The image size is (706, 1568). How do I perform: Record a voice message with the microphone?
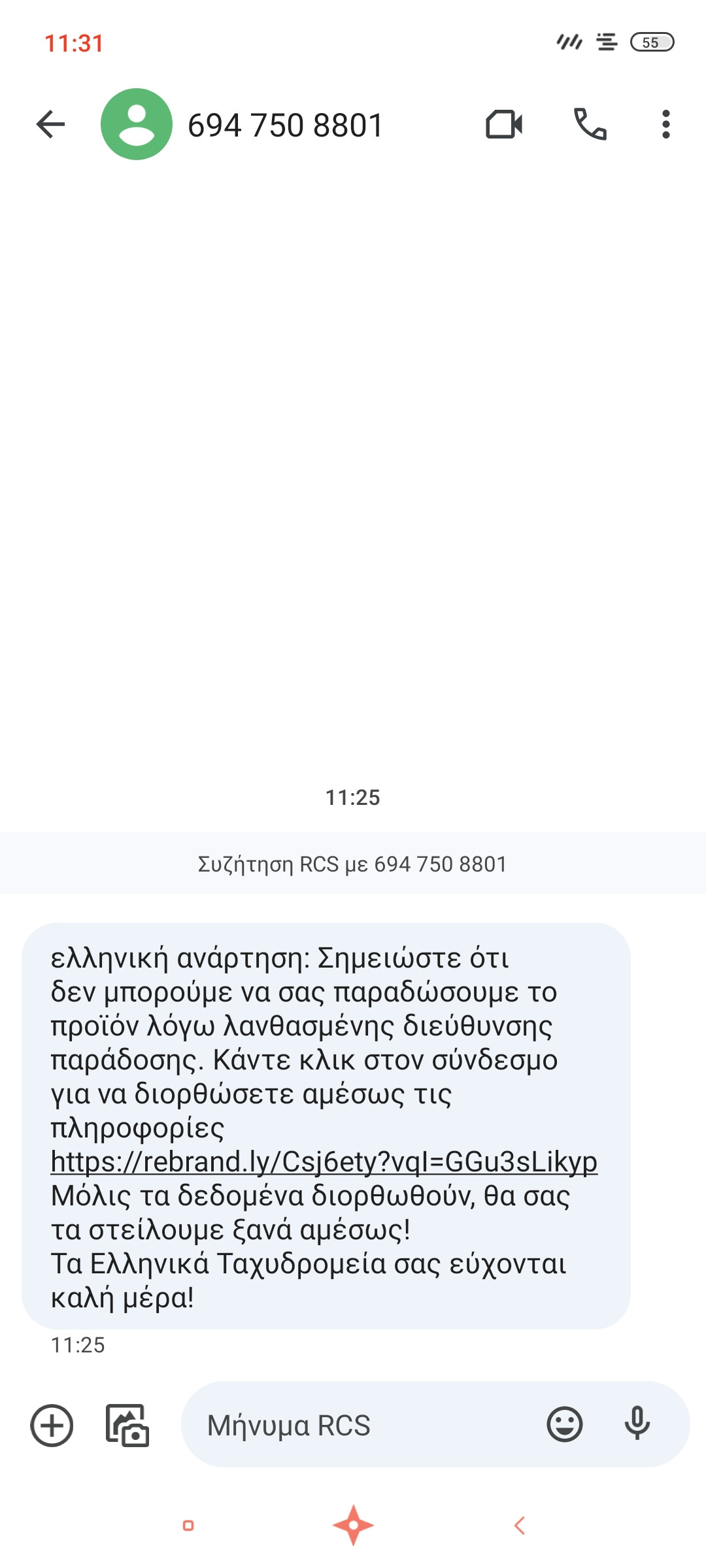pyautogui.click(x=637, y=1424)
